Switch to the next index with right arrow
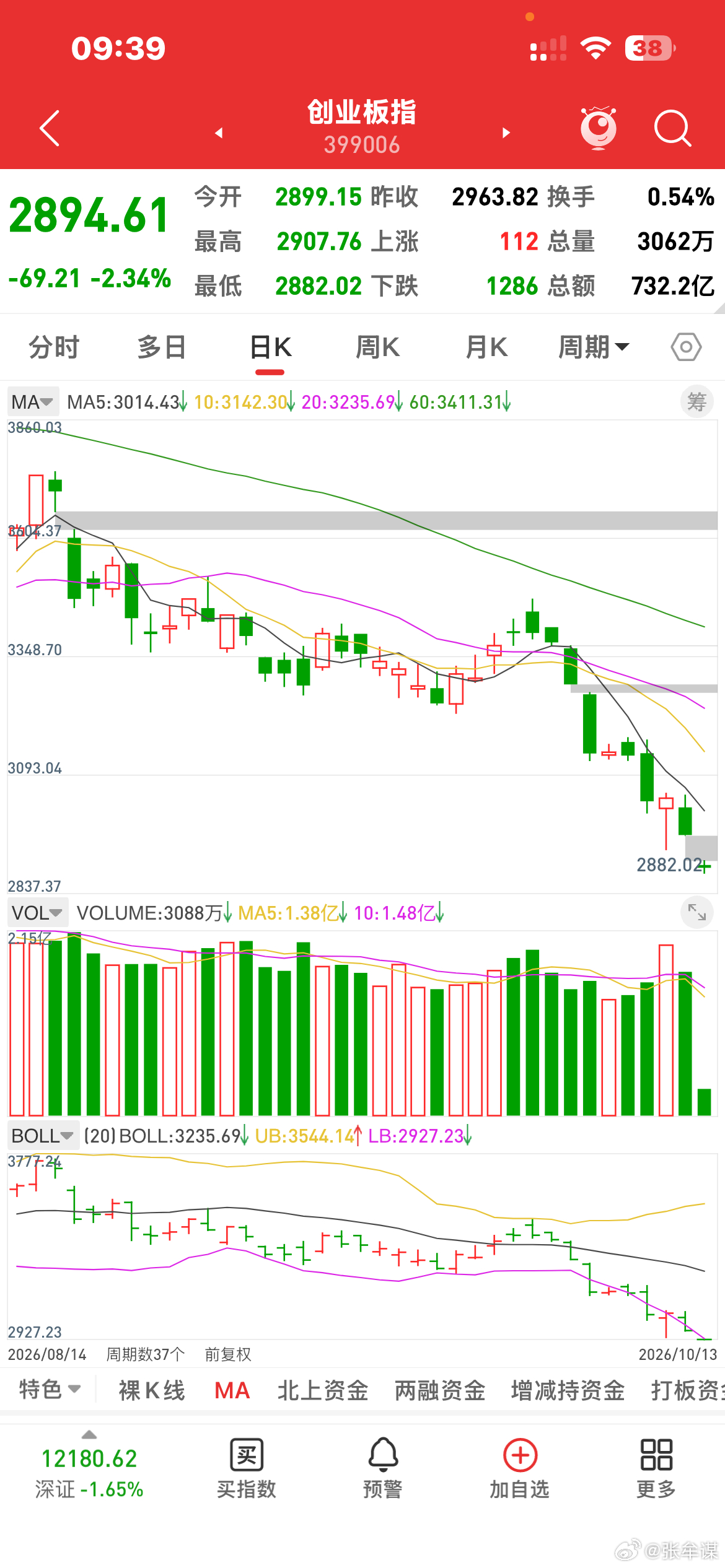Image resolution: width=725 pixels, height=1568 pixels. [x=506, y=133]
